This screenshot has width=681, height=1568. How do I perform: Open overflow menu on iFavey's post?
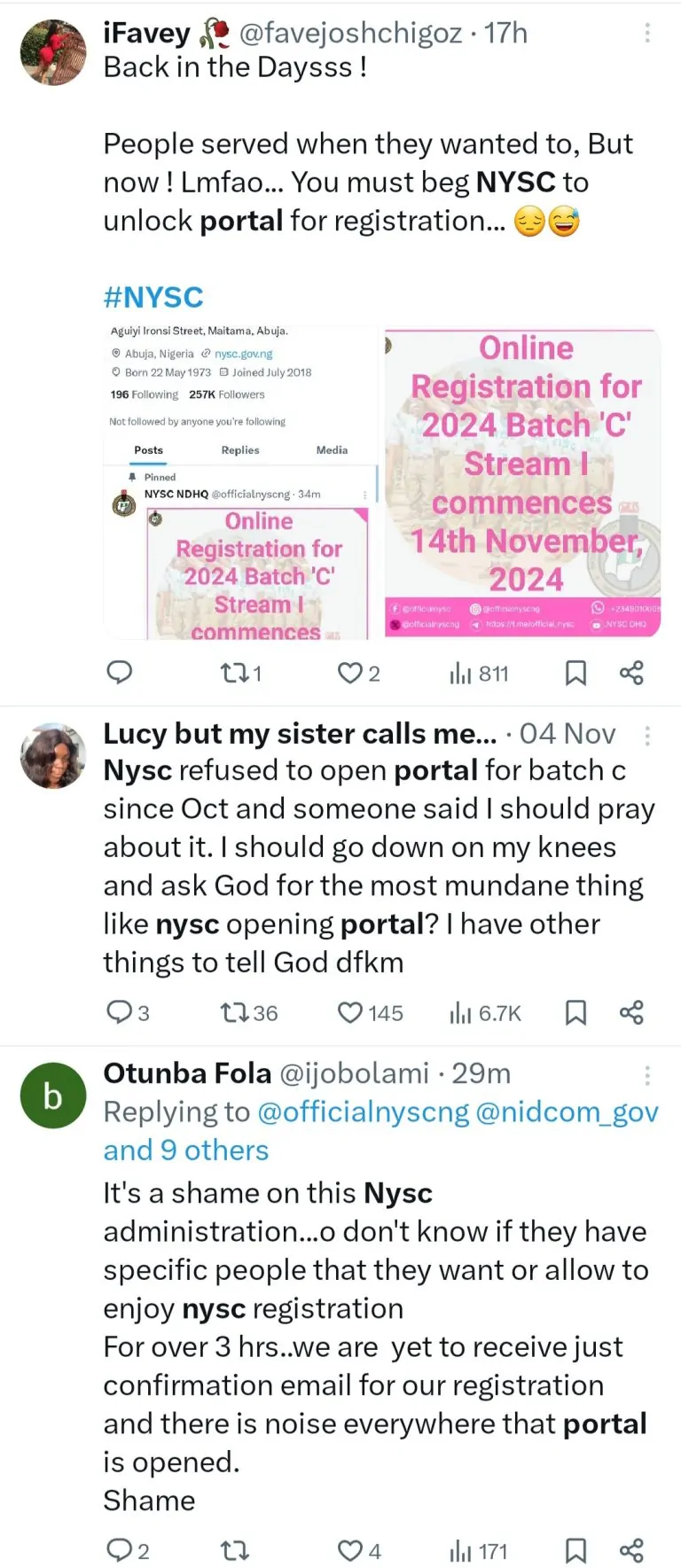point(647,33)
